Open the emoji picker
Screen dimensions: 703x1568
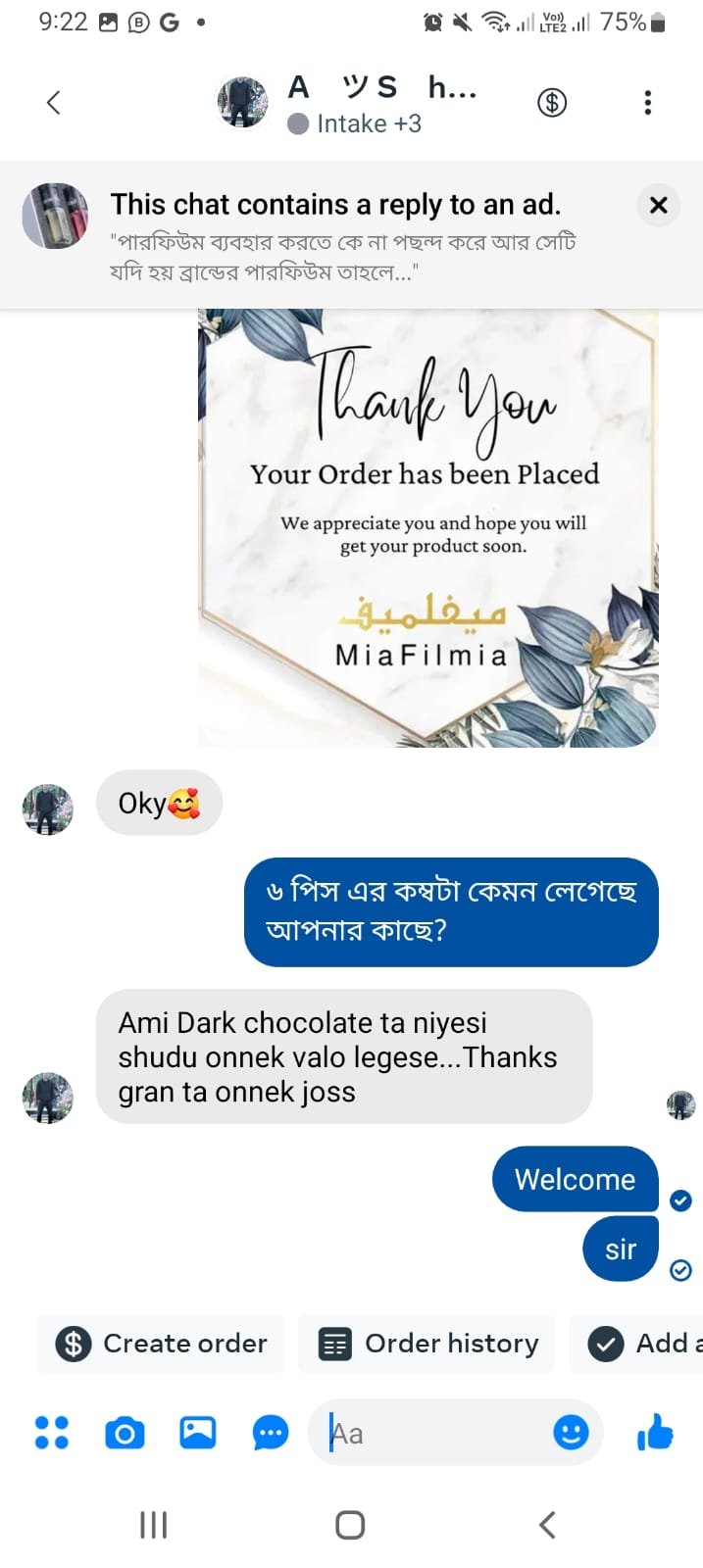coord(571,1433)
